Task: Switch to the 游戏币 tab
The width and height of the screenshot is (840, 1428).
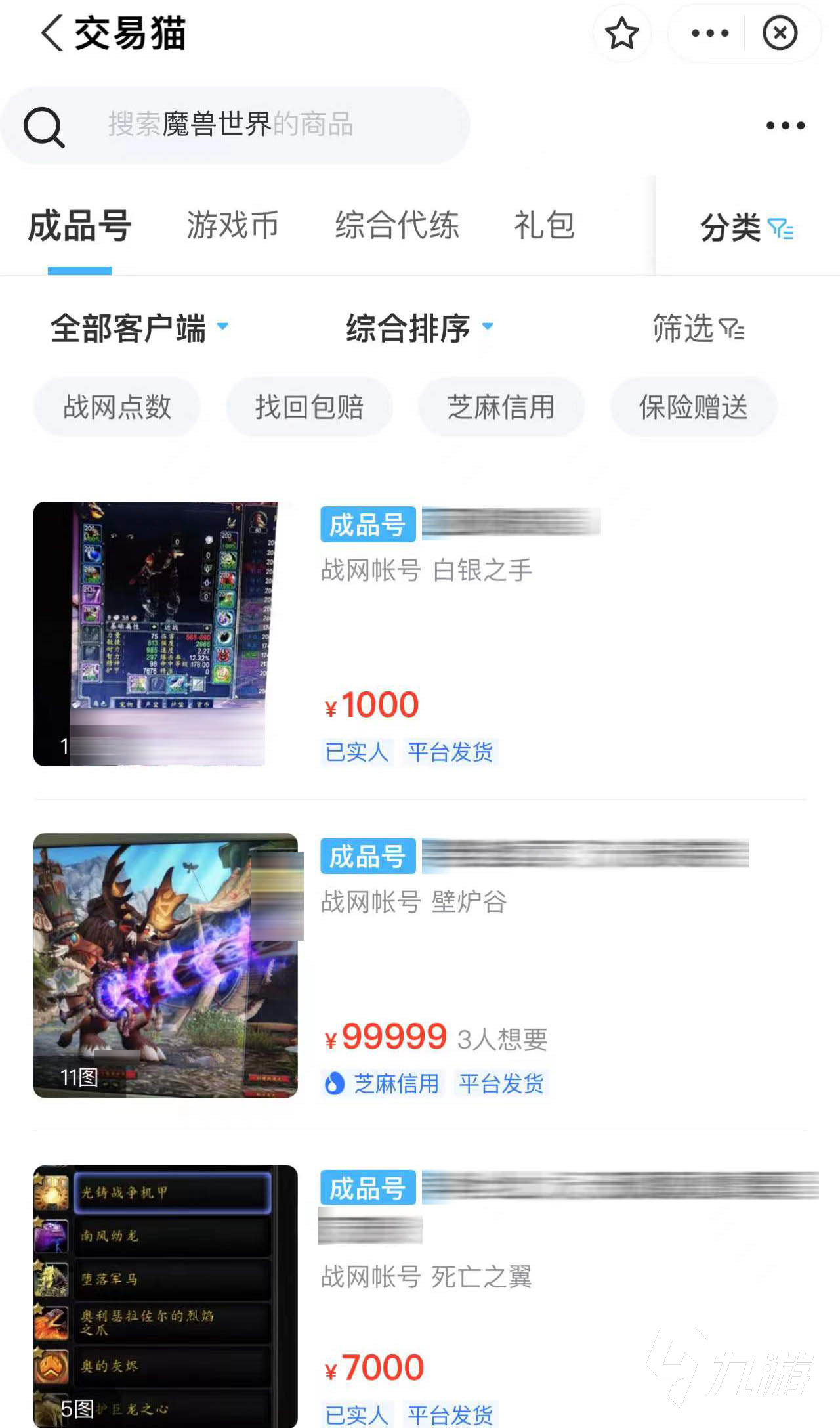Action: (x=232, y=226)
